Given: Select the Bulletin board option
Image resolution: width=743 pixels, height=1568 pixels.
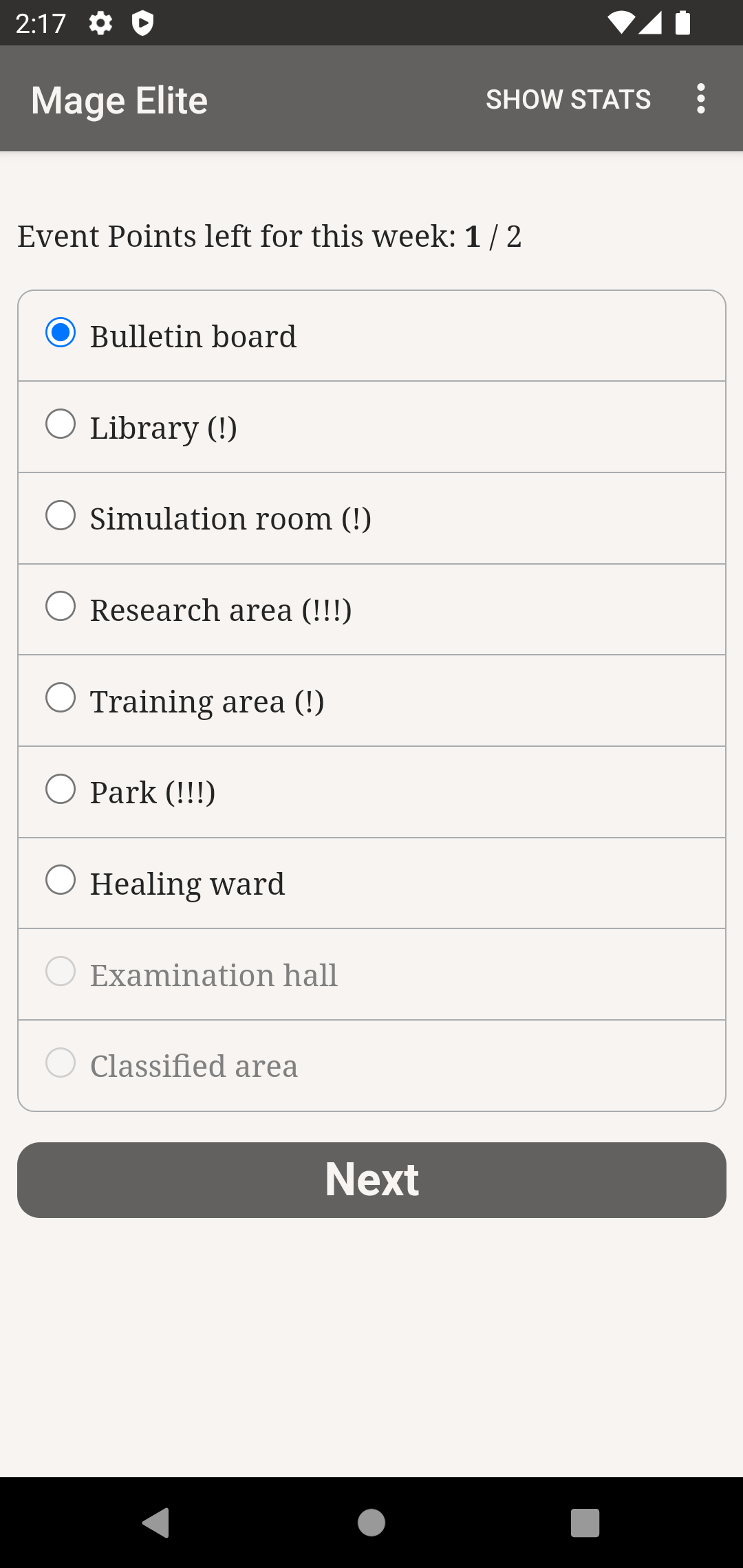Looking at the screenshot, I should coord(371,336).
